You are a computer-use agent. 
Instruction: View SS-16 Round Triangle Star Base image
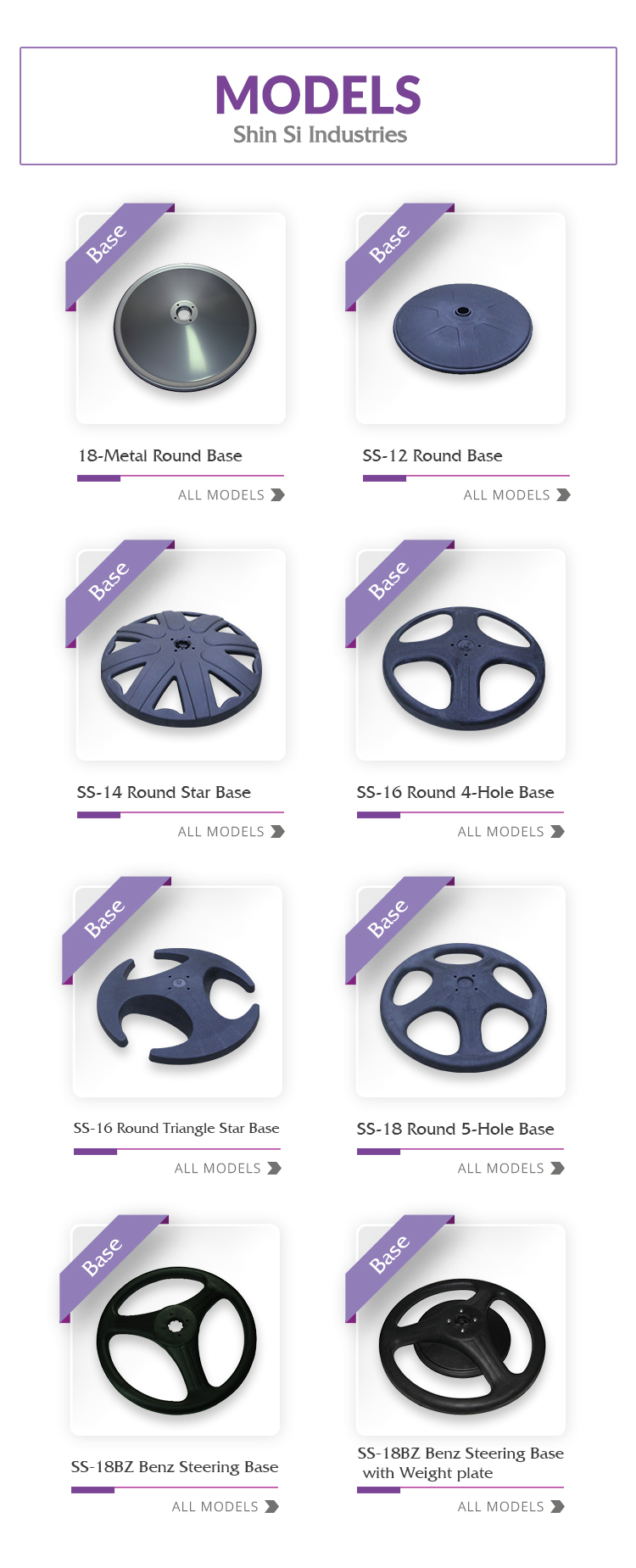pyautogui.click(x=177, y=991)
